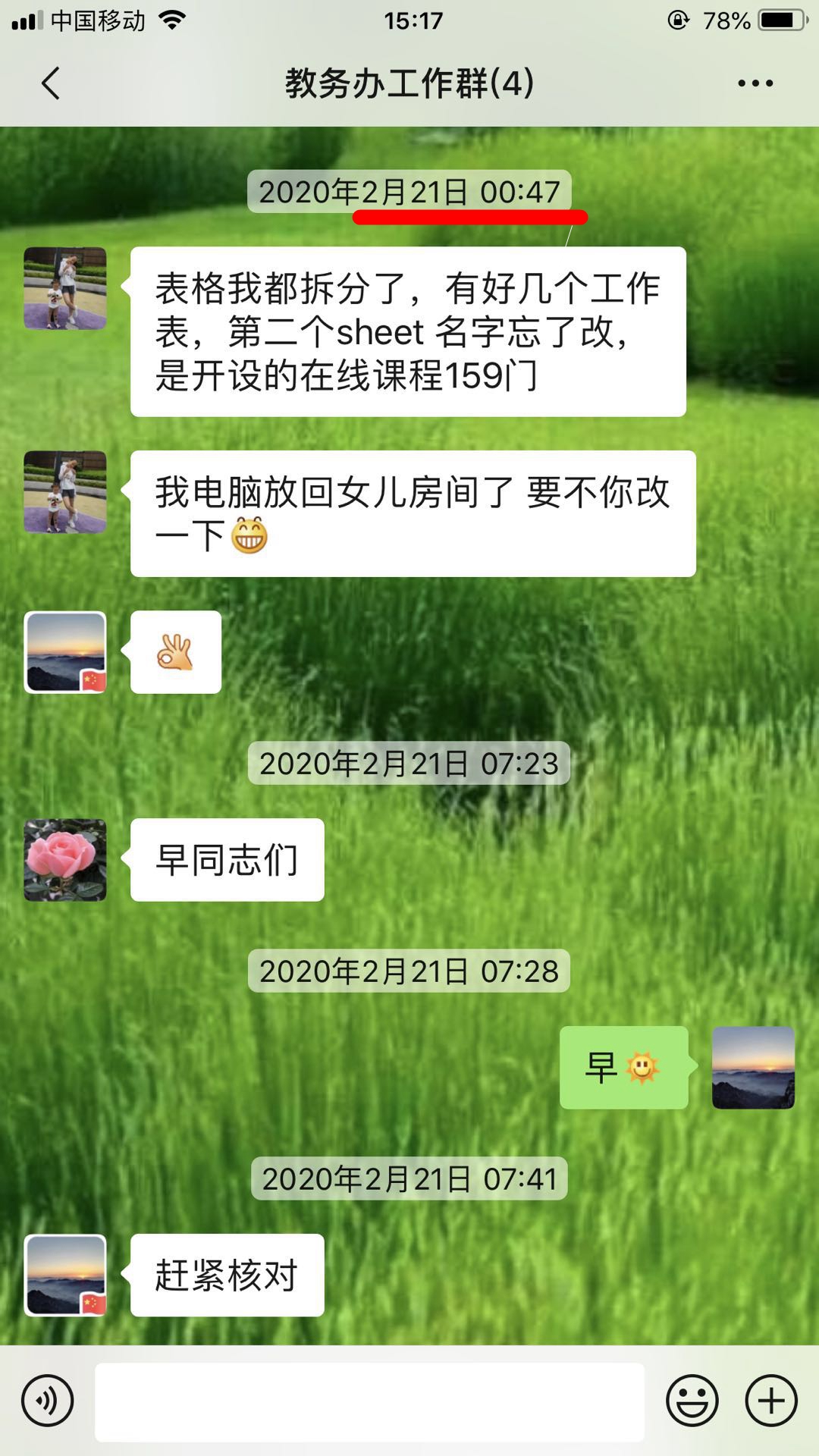Open the sunset avatar next to 赶紧核对
The image size is (819, 1456).
65,1275
